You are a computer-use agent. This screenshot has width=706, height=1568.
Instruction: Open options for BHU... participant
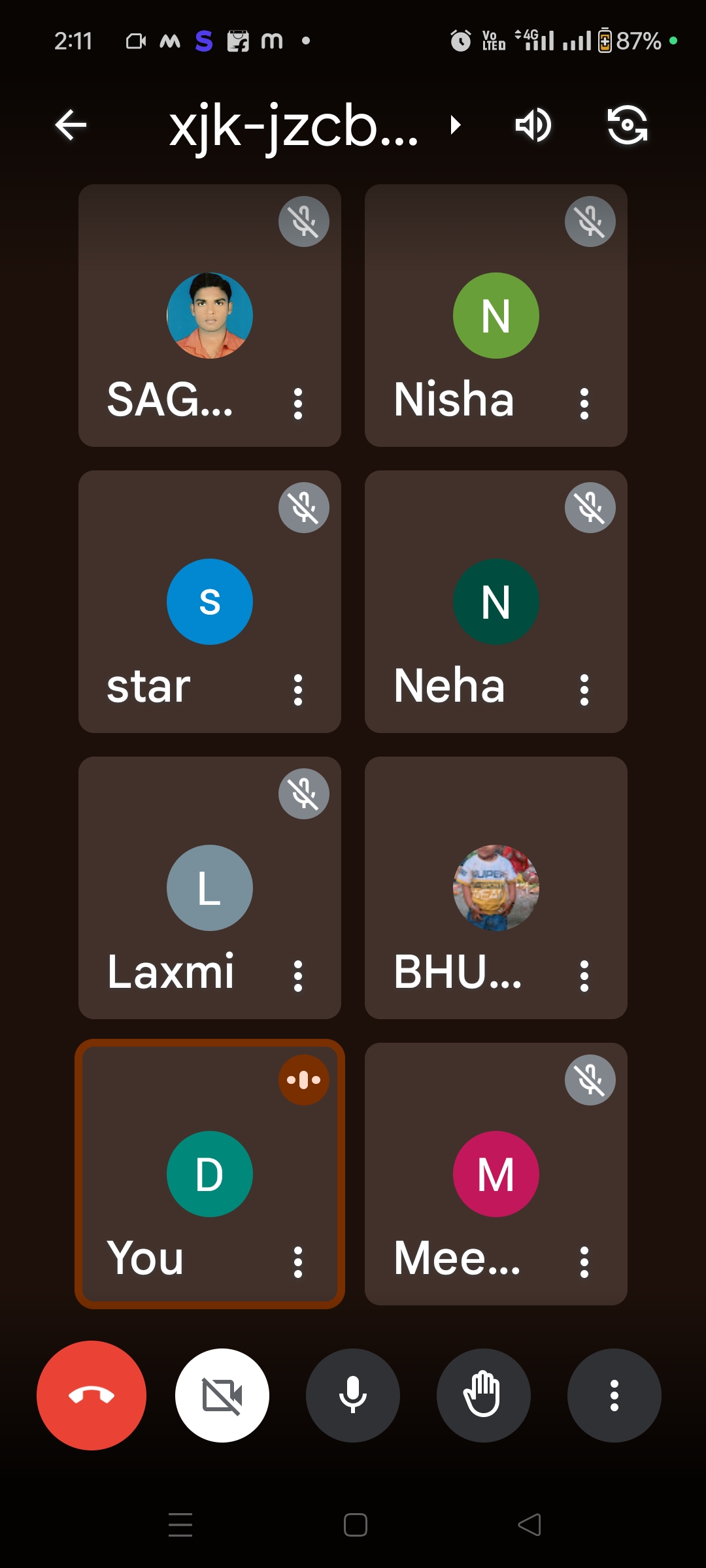tap(584, 976)
